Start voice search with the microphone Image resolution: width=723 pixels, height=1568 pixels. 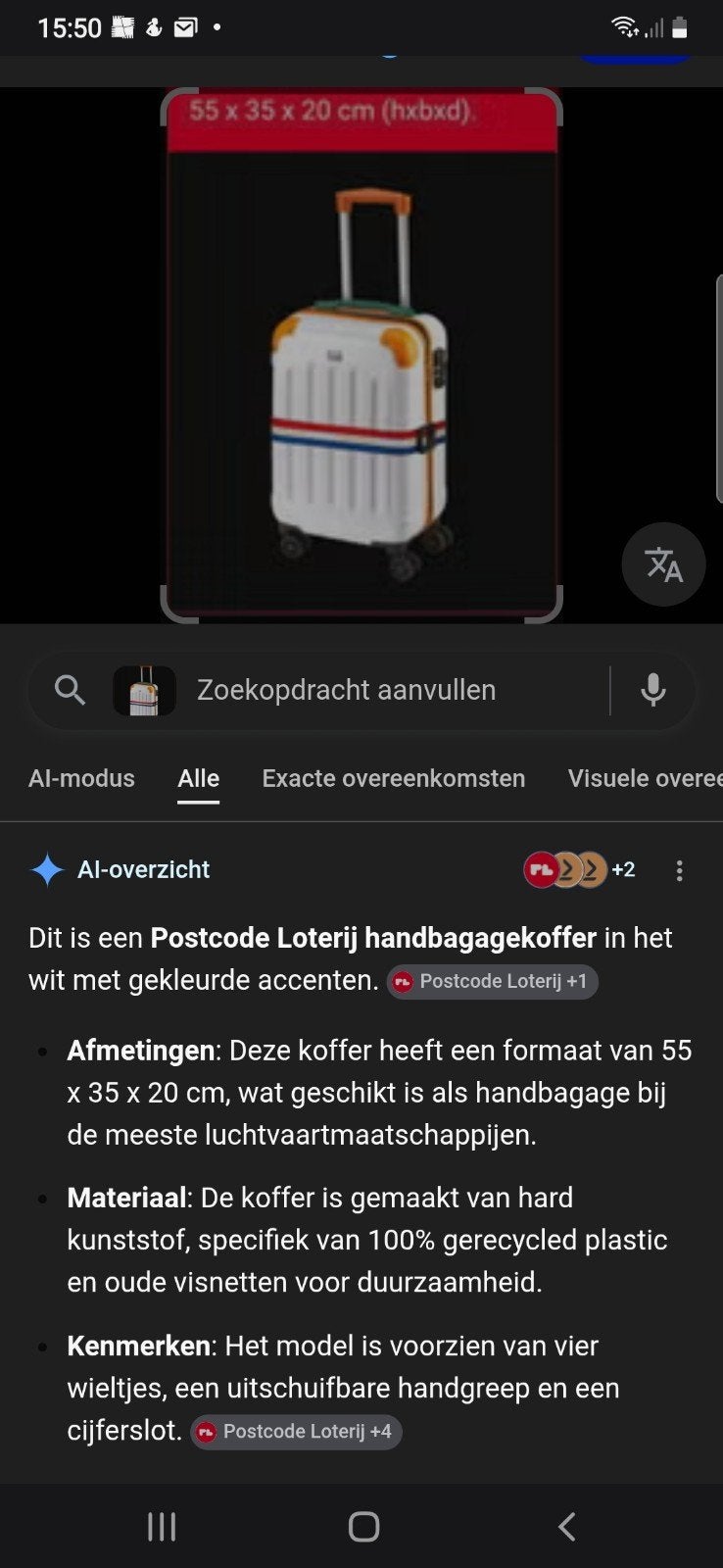[653, 690]
